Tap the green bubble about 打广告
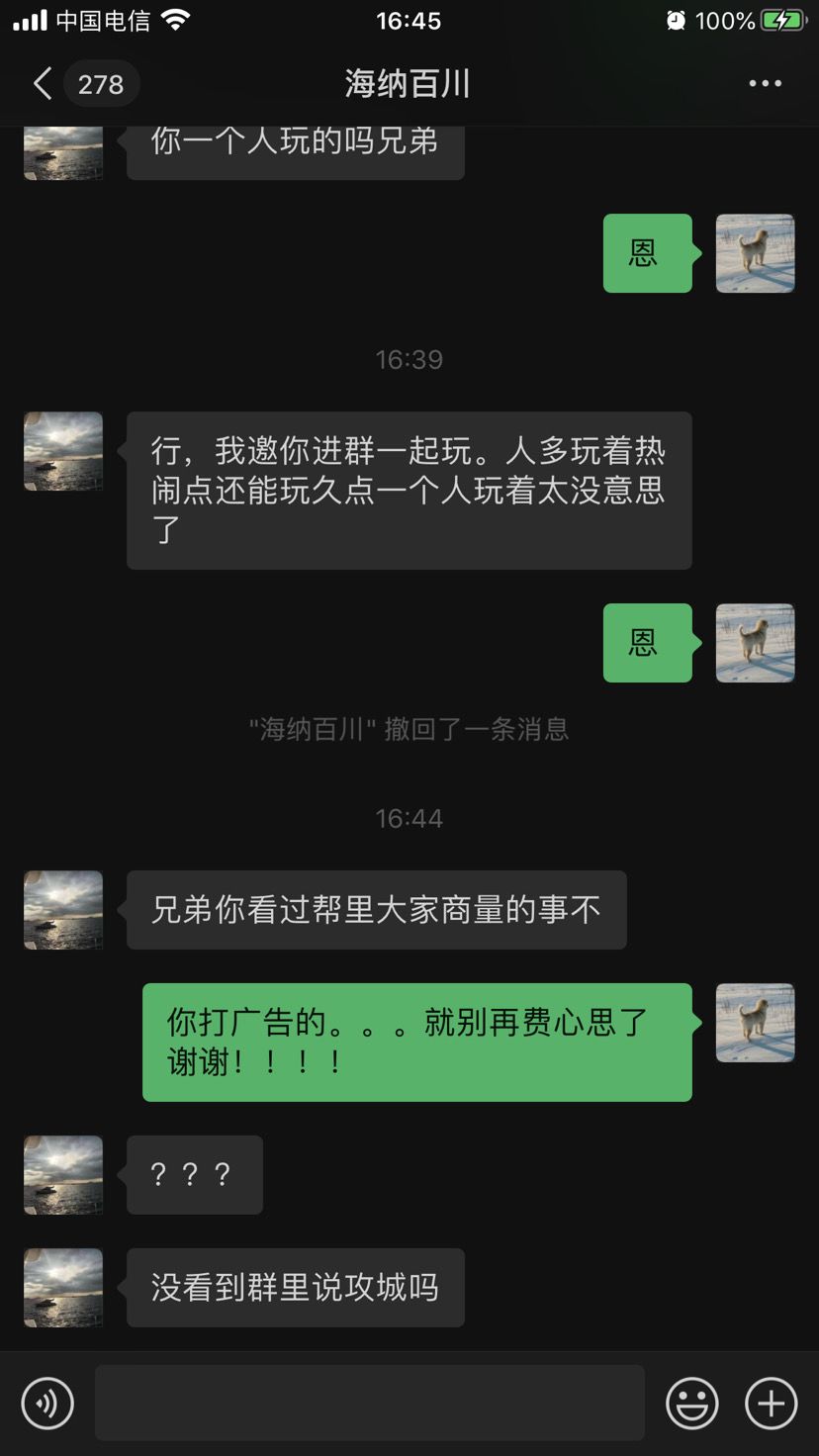The height and width of the screenshot is (1456, 819). click(x=416, y=1042)
